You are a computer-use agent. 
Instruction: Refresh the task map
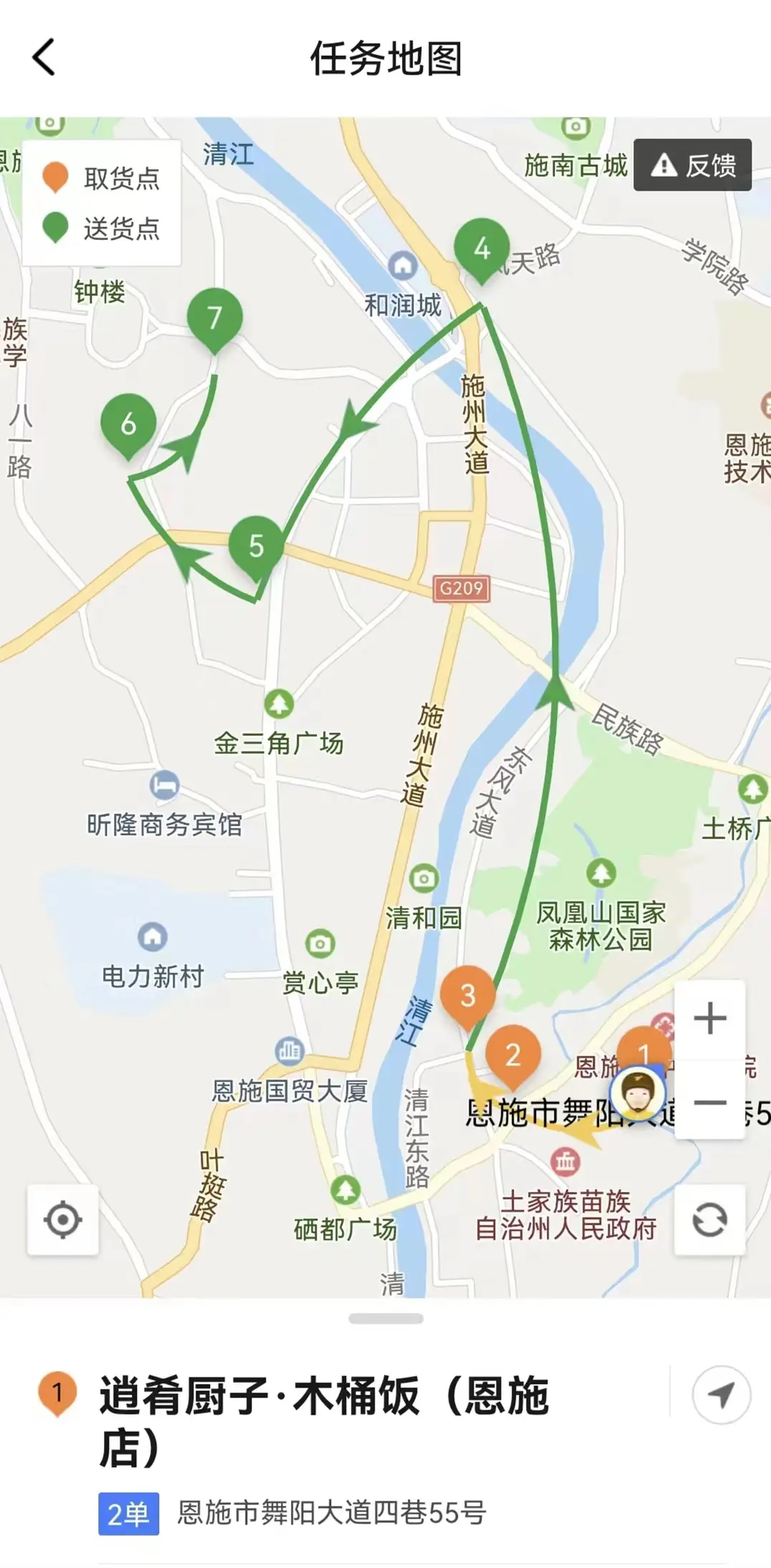tap(709, 1220)
